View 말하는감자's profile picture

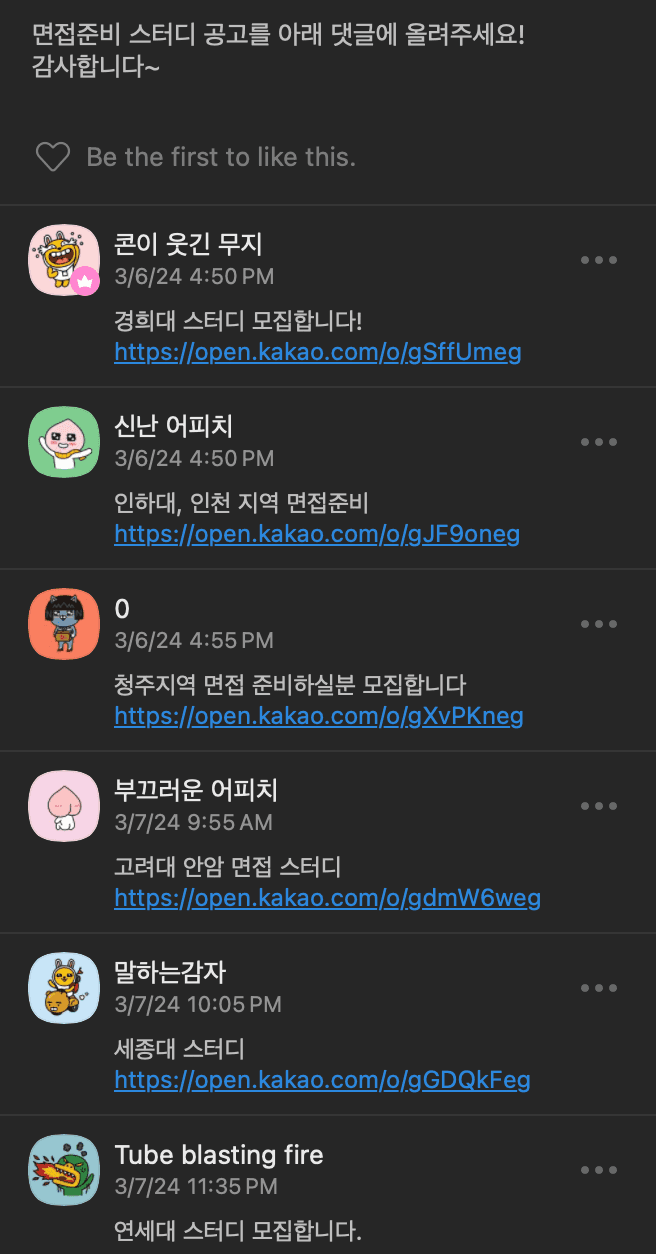click(x=64, y=988)
